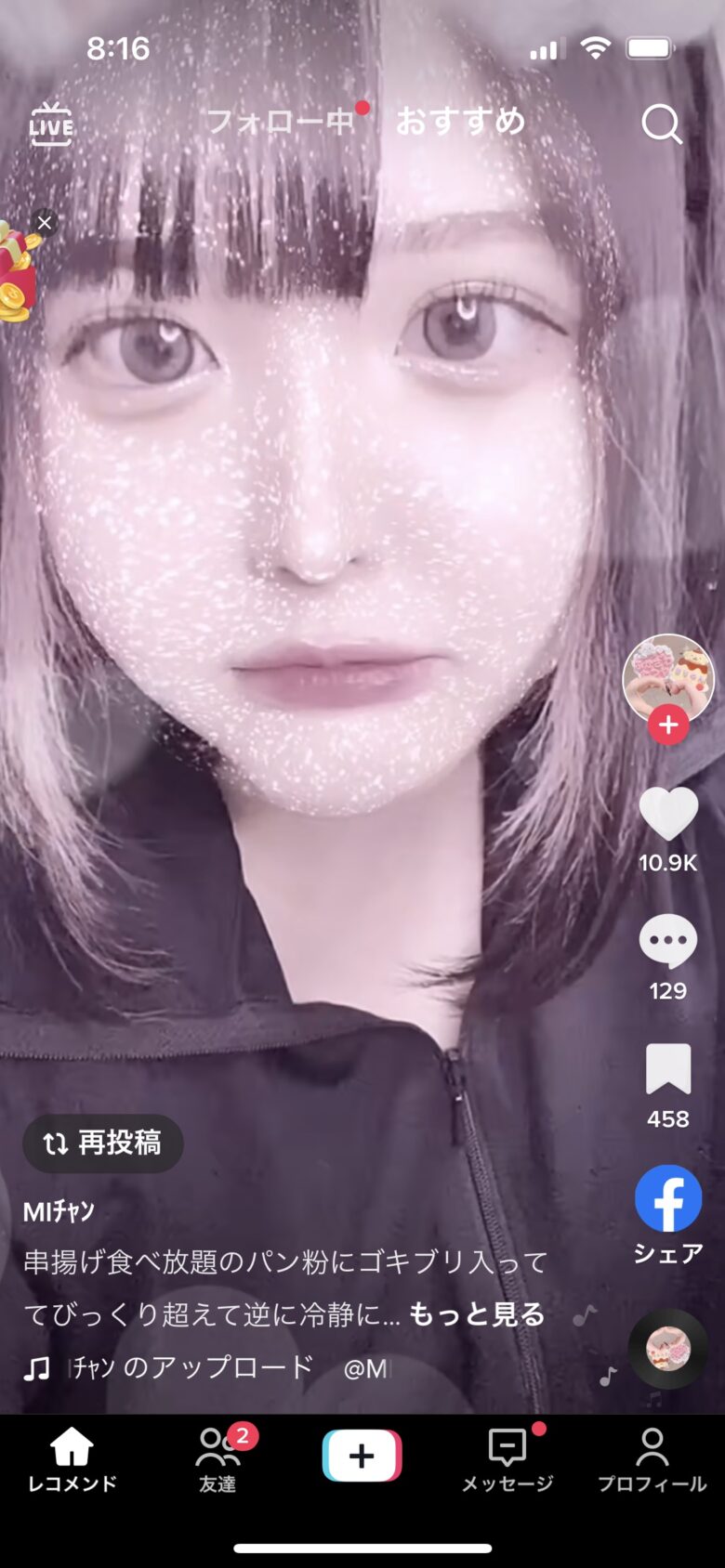Open the search magnifier
Viewport: 725px width, 1568px height.
(661, 124)
